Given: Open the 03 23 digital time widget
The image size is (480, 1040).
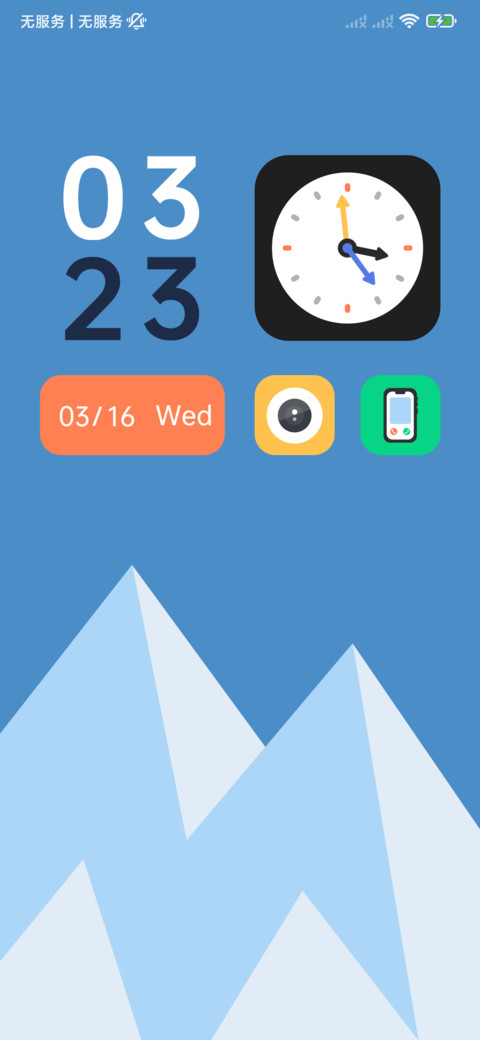Looking at the screenshot, I should [x=131, y=248].
